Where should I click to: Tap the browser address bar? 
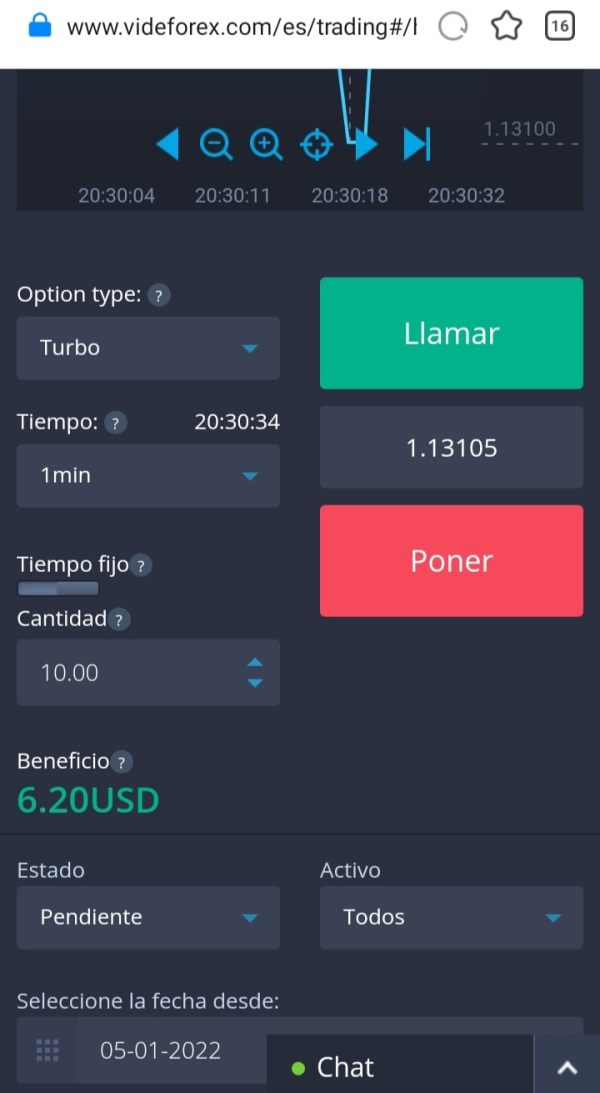pyautogui.click(x=241, y=27)
